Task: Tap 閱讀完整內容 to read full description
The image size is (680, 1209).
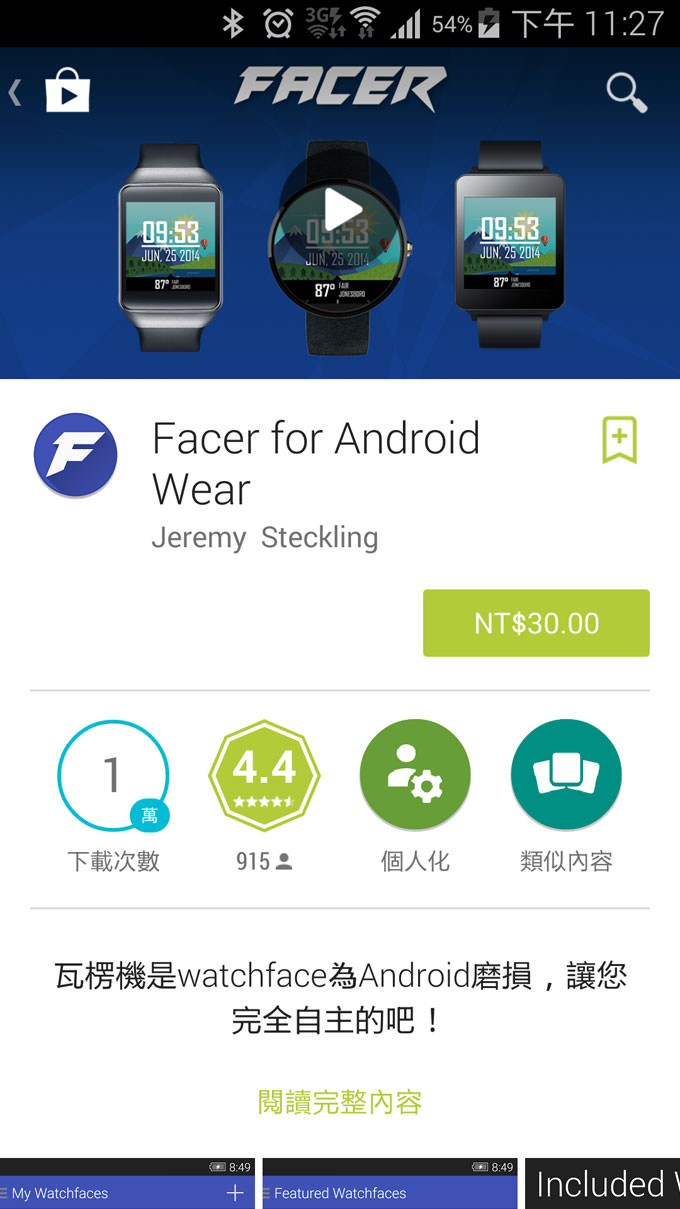Action: [340, 1102]
